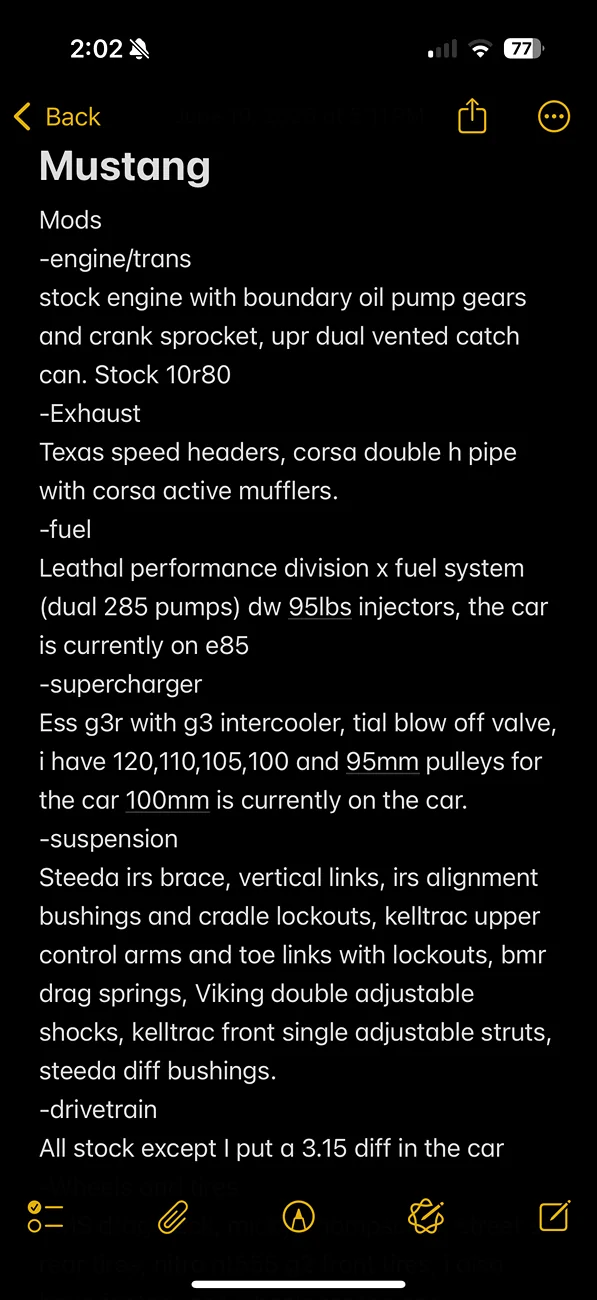Open the writing tools icon
The height and width of the screenshot is (1300, 597).
pos(426,1216)
